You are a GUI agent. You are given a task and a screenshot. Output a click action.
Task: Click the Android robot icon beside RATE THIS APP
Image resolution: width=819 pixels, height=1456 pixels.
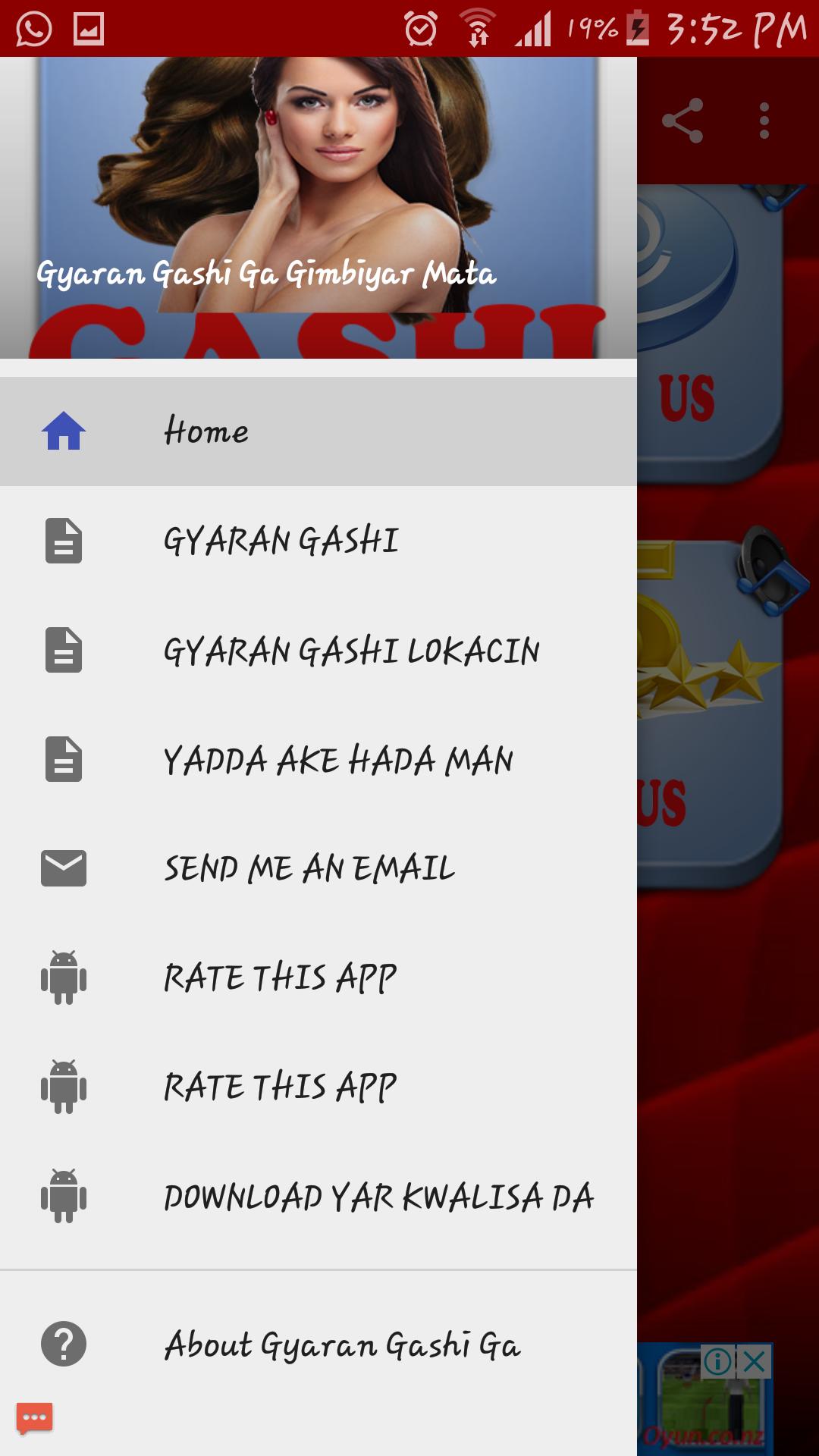click(x=64, y=978)
